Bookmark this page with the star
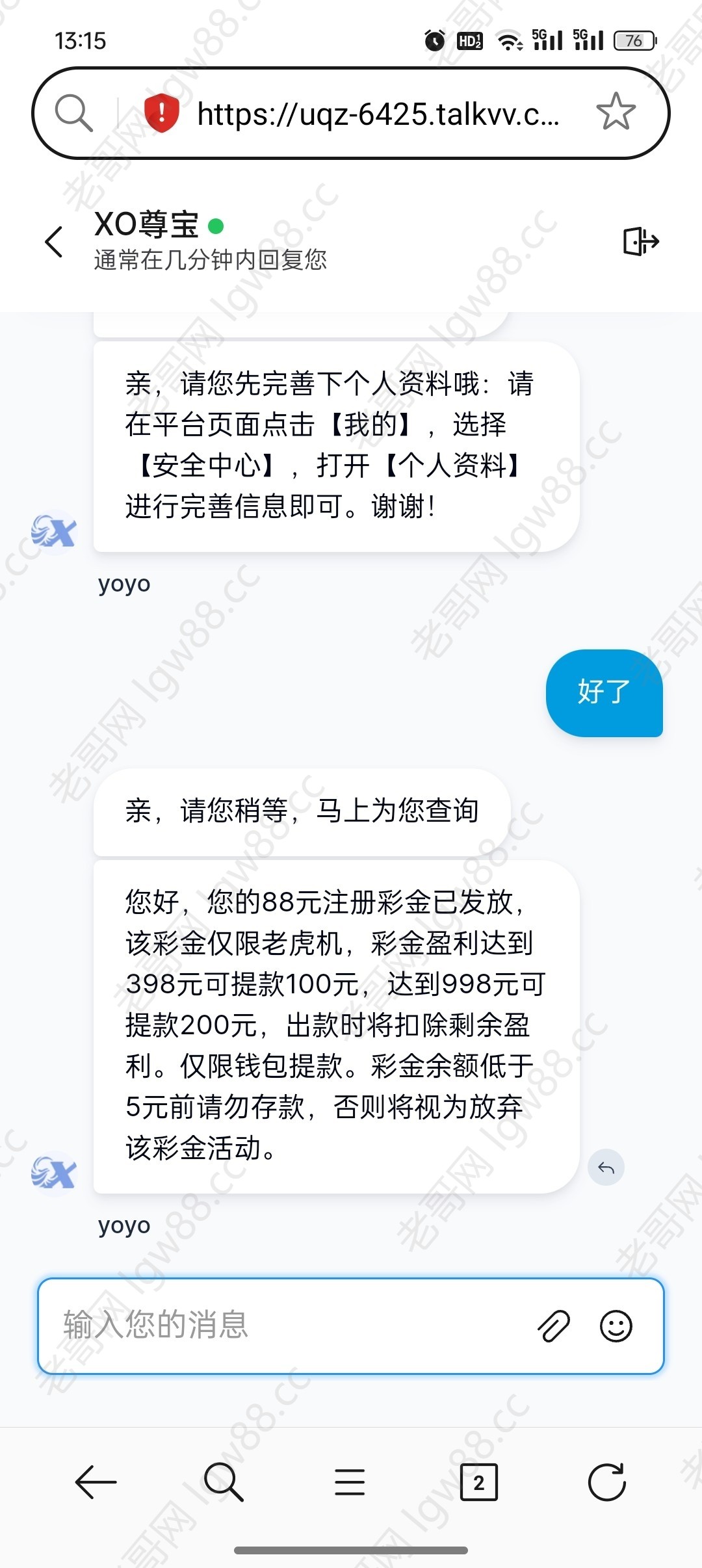Screen dimensions: 702x1568 [x=616, y=112]
